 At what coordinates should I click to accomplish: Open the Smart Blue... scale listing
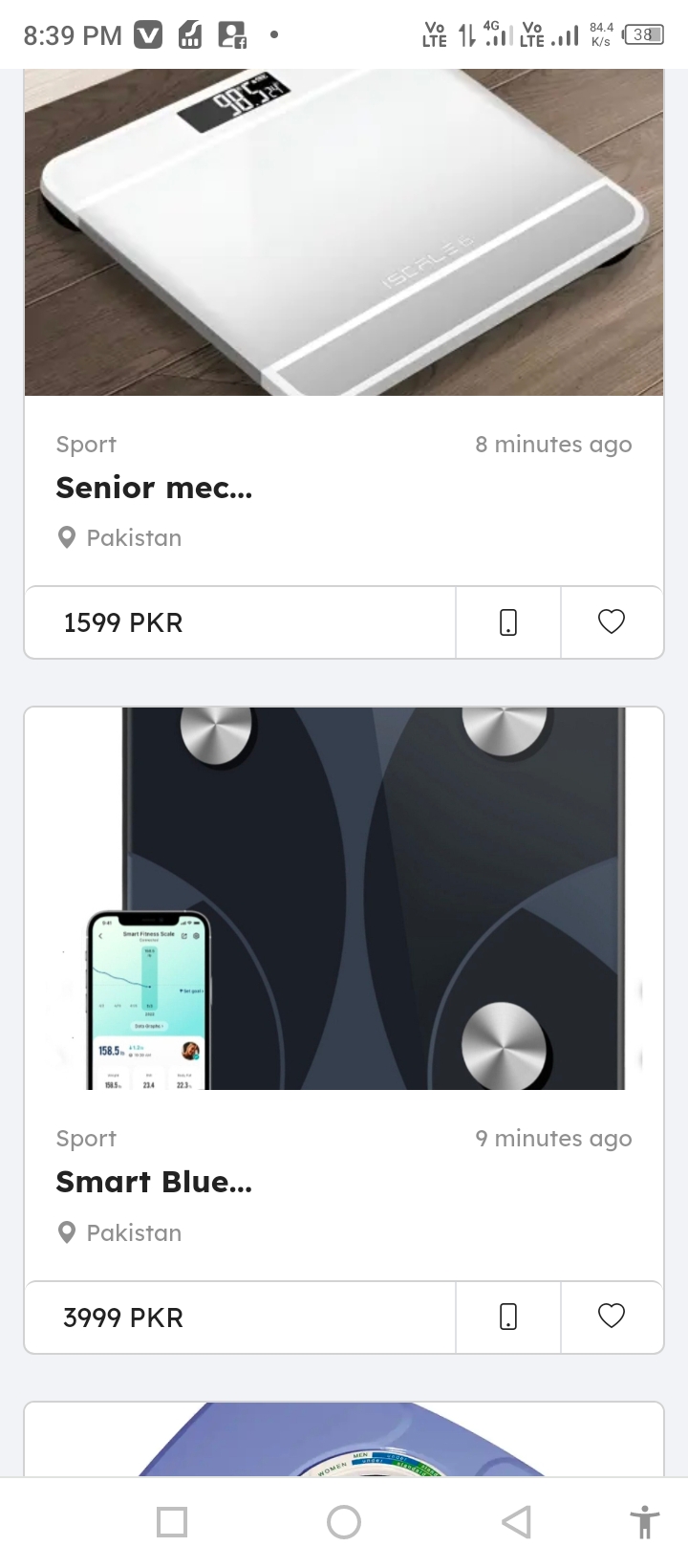click(154, 1182)
